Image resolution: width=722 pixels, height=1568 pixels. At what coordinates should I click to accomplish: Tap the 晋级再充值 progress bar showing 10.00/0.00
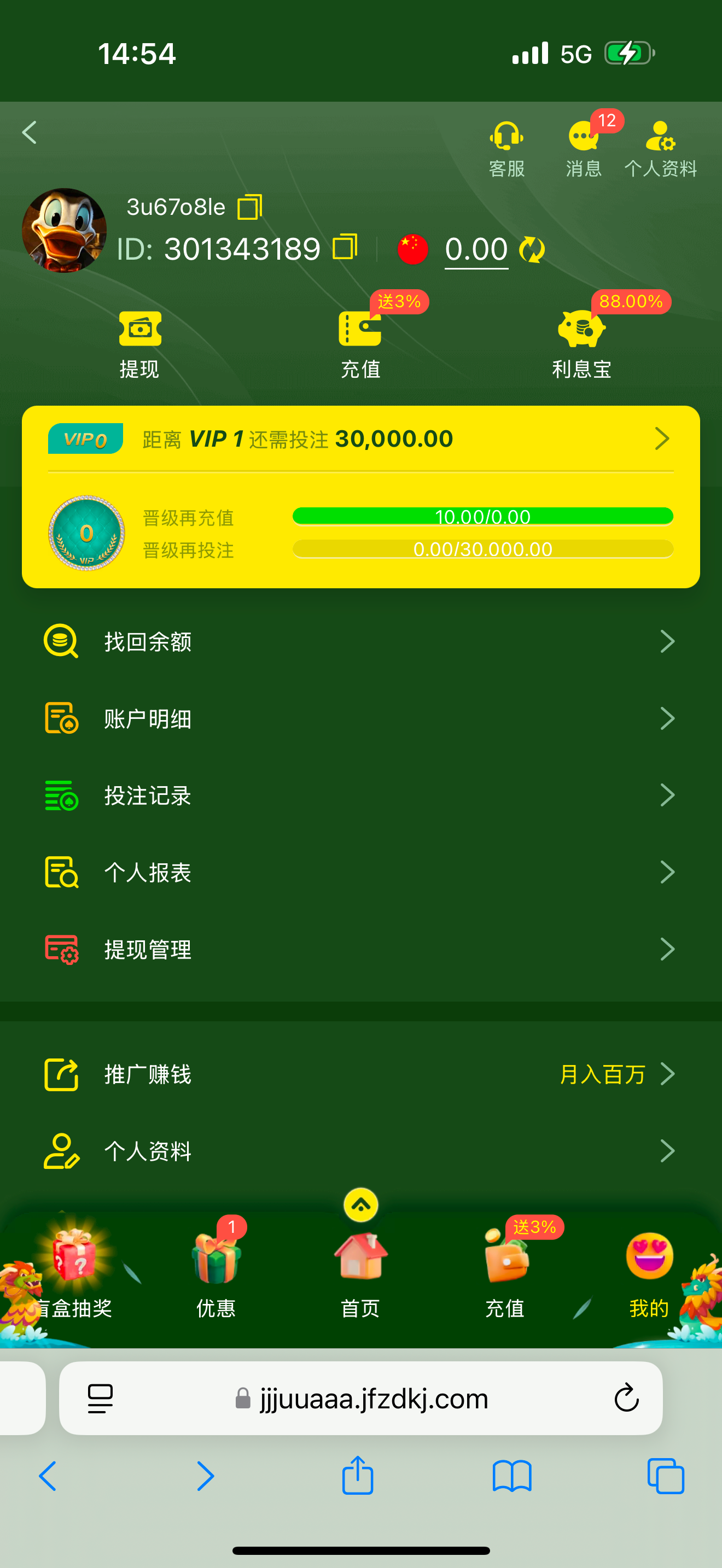tap(483, 516)
